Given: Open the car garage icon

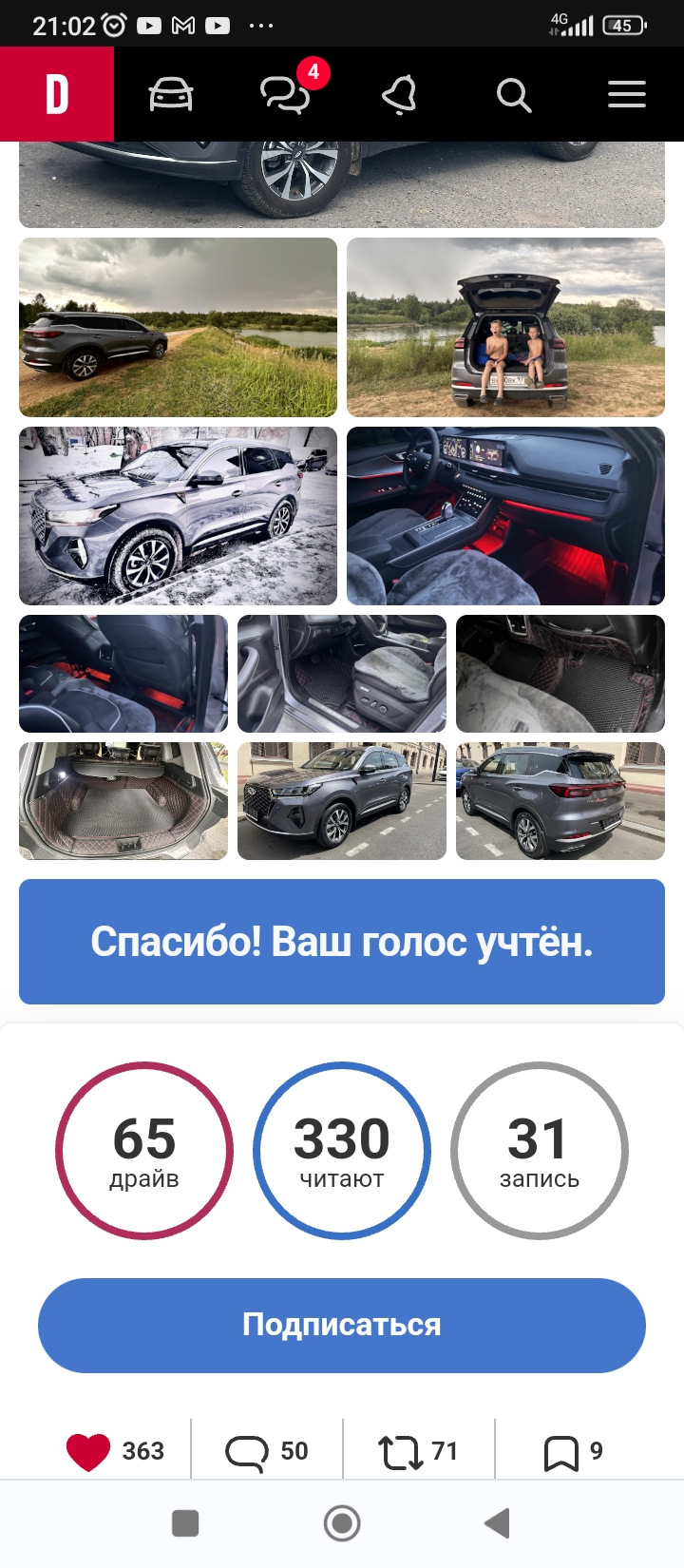Looking at the screenshot, I should tap(171, 95).
